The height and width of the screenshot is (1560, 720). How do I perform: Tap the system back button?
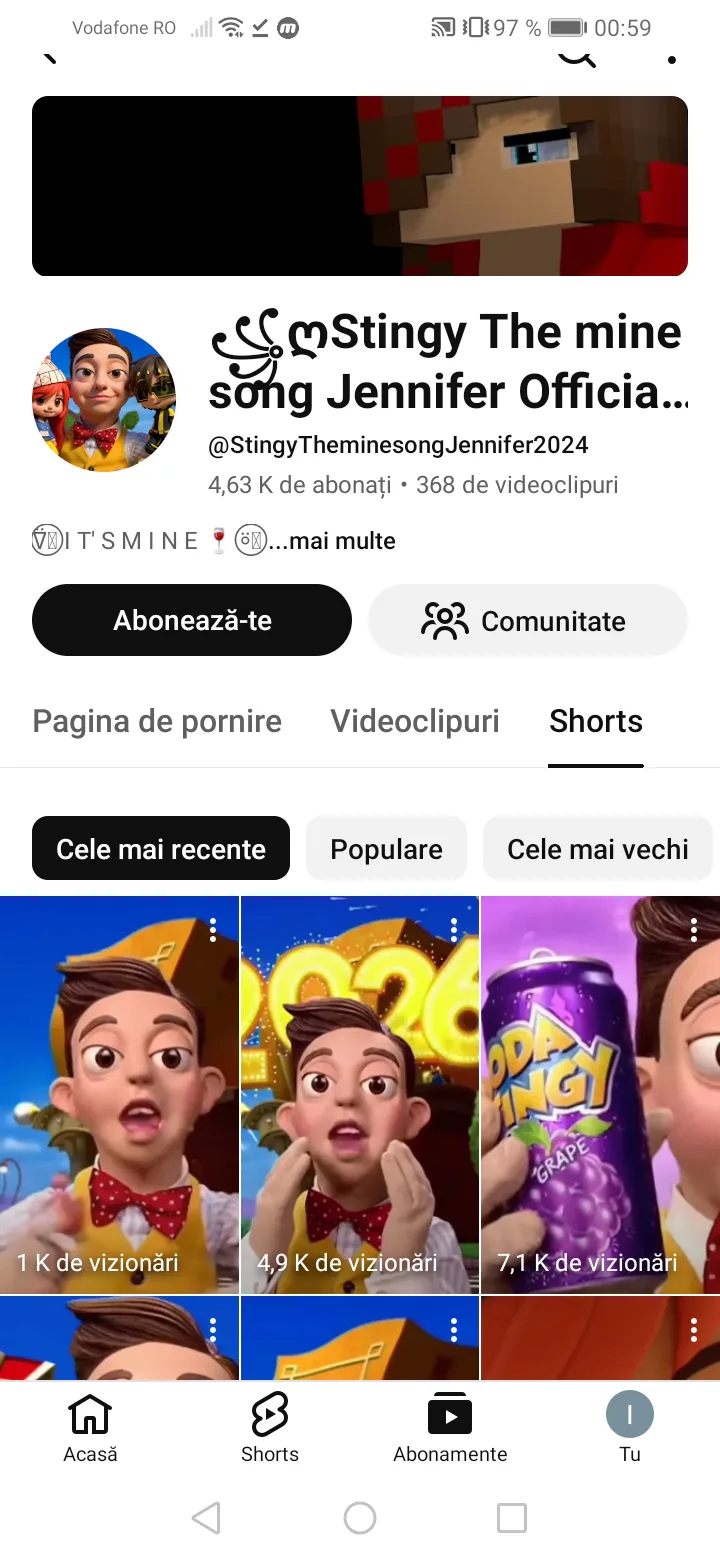206,1518
